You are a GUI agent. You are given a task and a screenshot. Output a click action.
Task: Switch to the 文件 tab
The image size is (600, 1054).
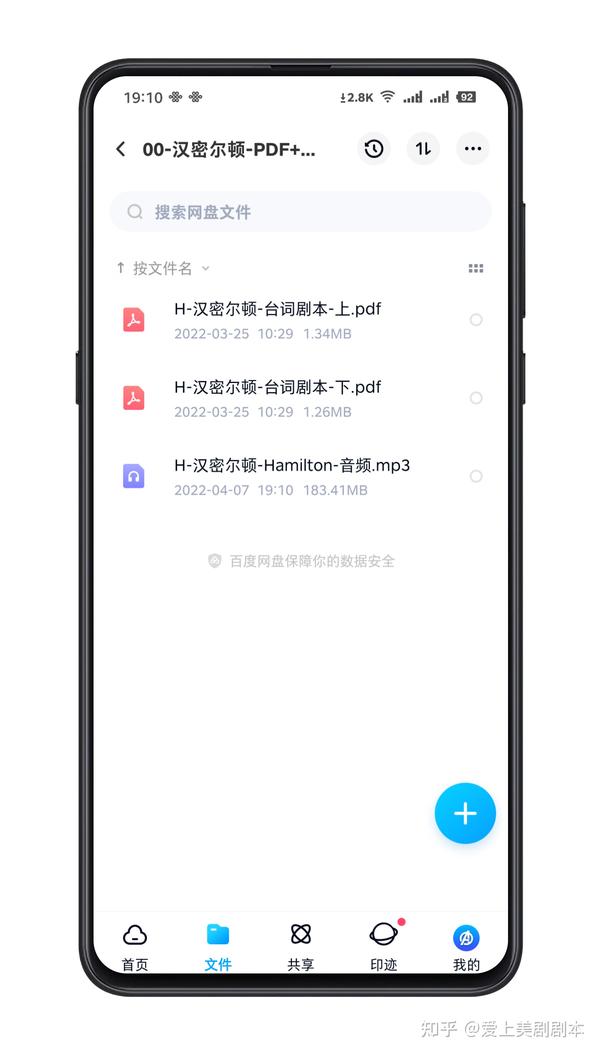(x=218, y=946)
